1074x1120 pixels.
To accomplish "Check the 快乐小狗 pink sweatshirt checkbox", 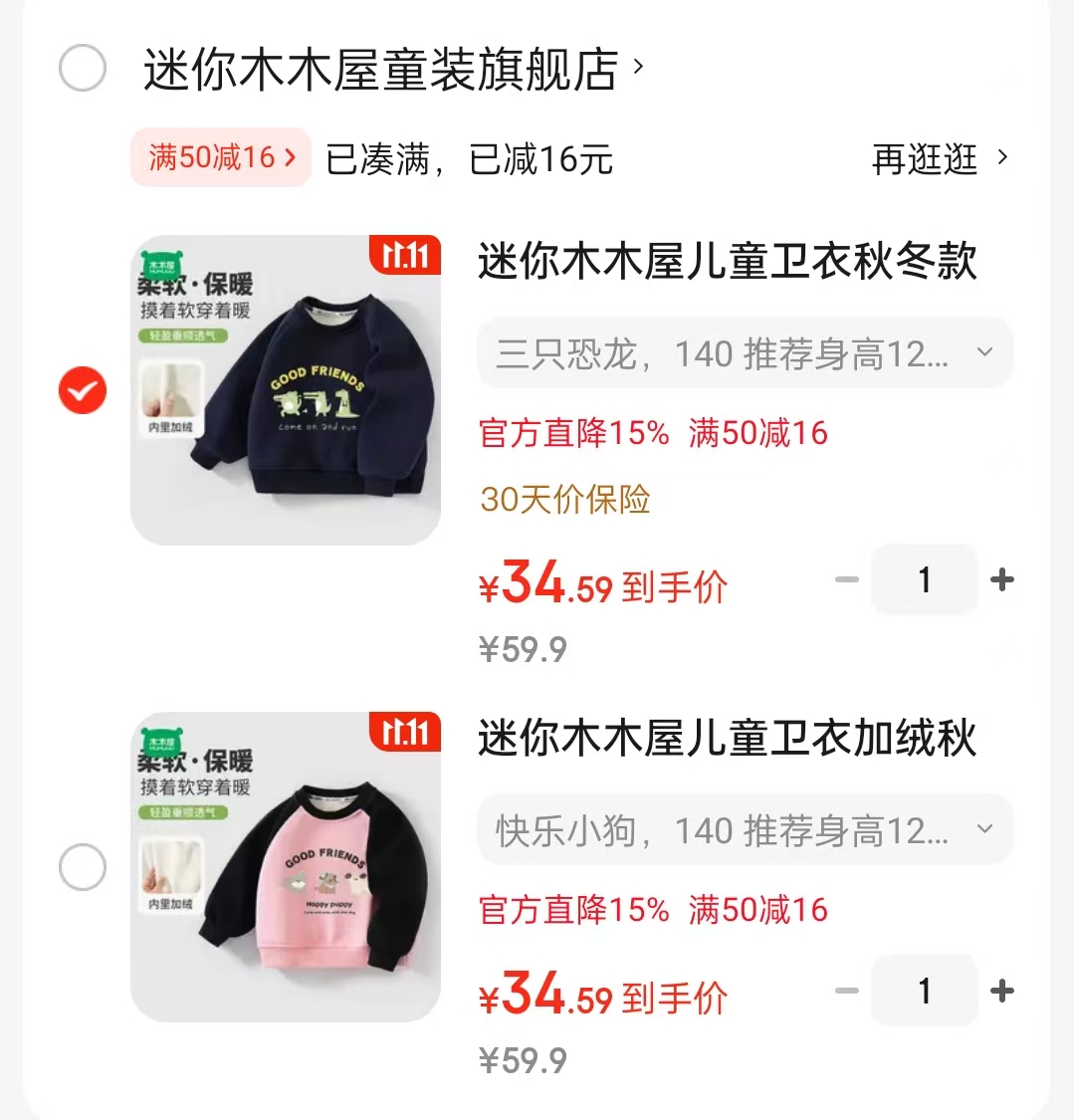I will [83, 867].
